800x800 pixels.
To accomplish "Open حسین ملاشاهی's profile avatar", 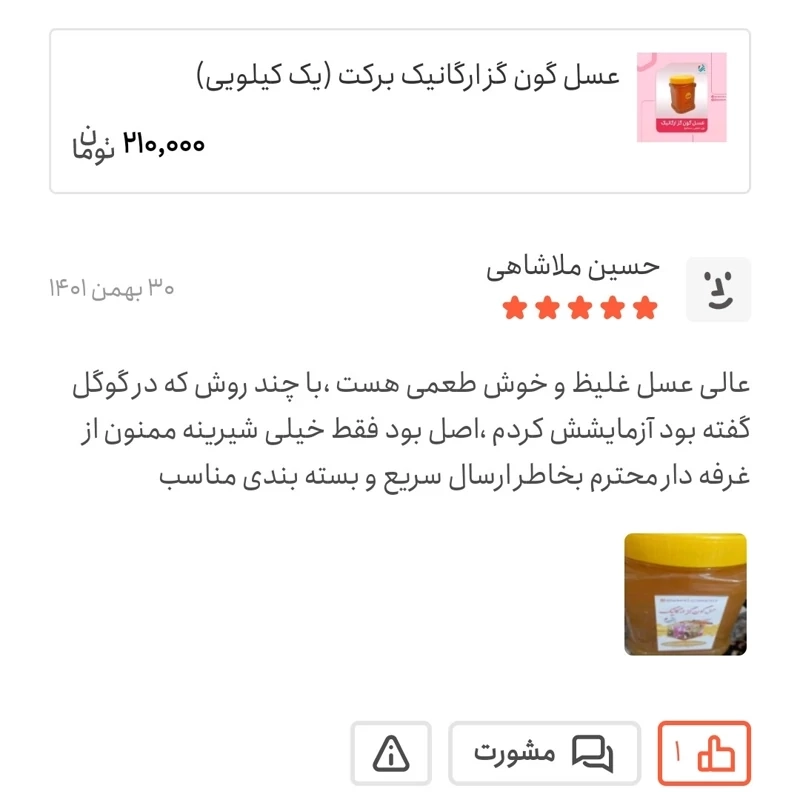I will (718, 290).
